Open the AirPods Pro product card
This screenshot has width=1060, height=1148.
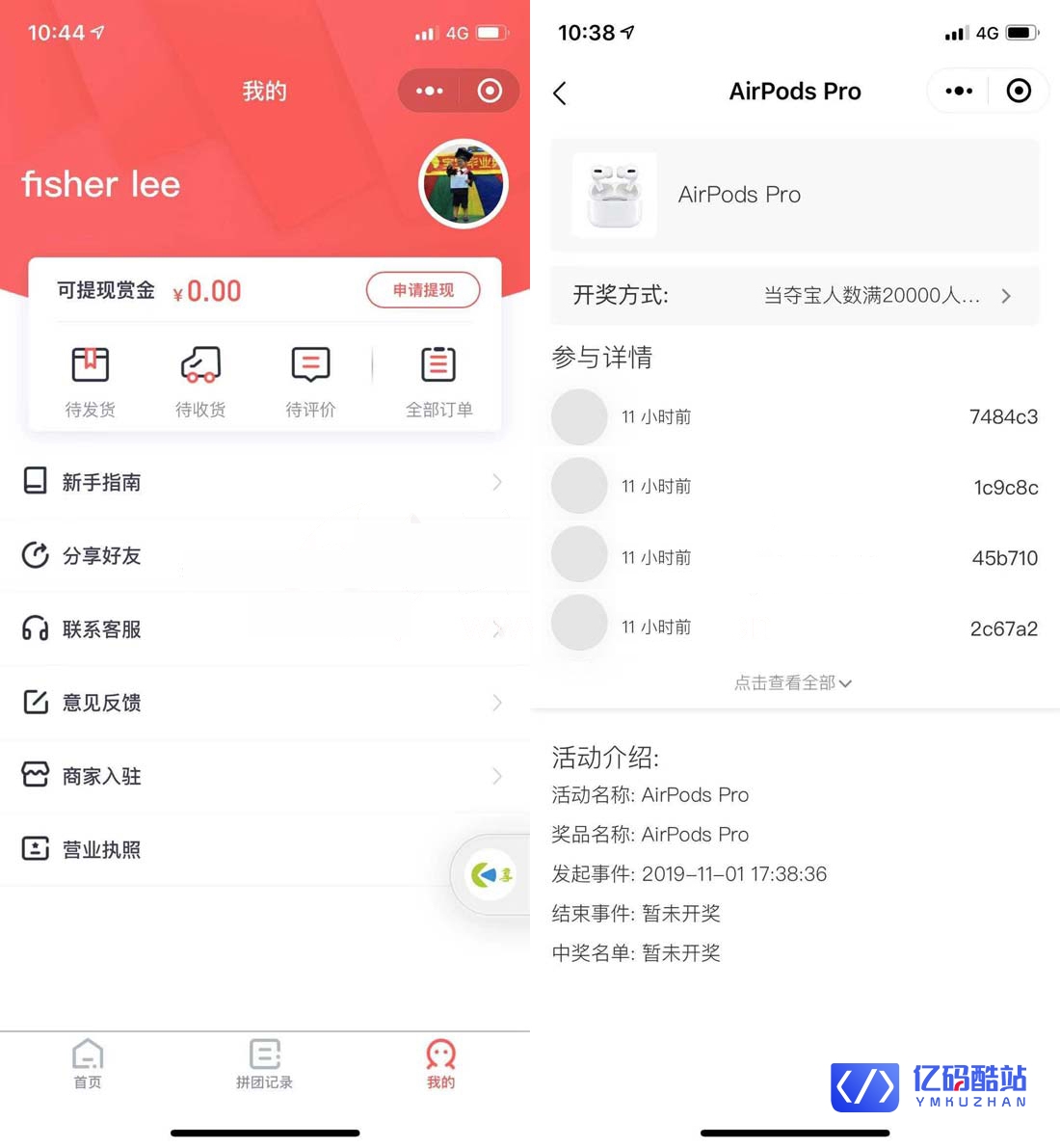point(794,195)
